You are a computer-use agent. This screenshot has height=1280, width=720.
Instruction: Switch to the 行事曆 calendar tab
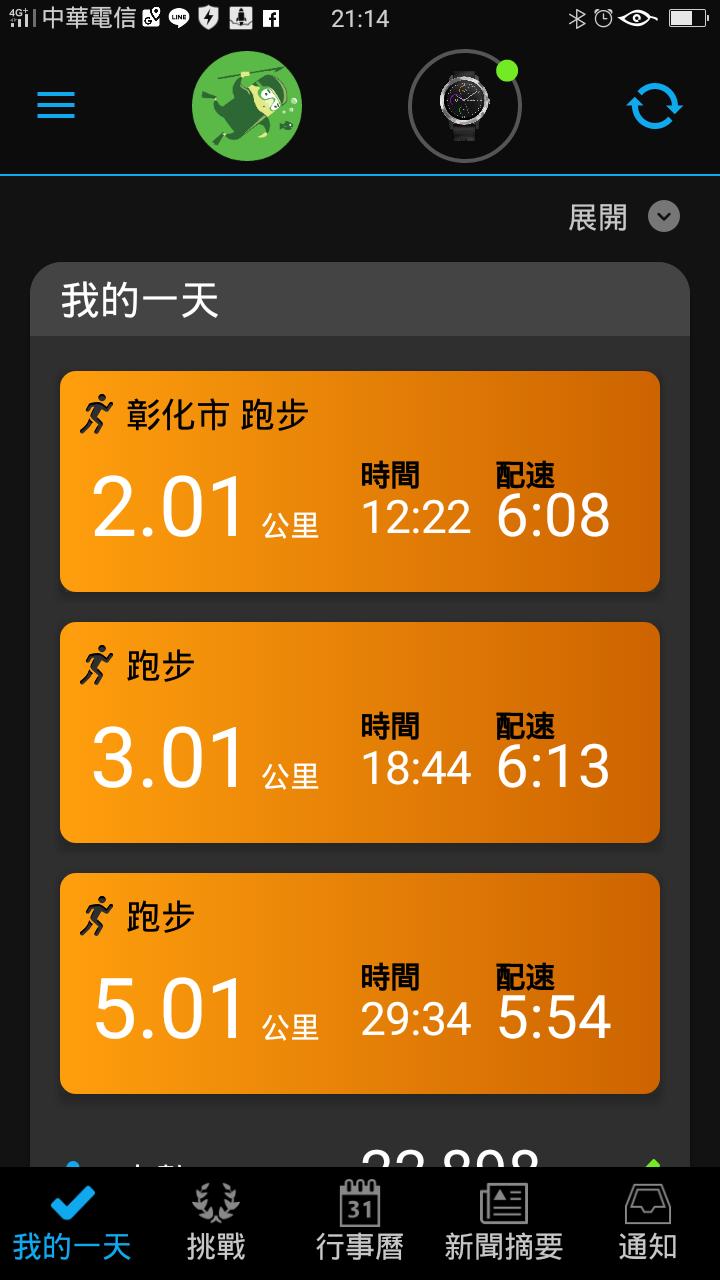(x=360, y=1224)
